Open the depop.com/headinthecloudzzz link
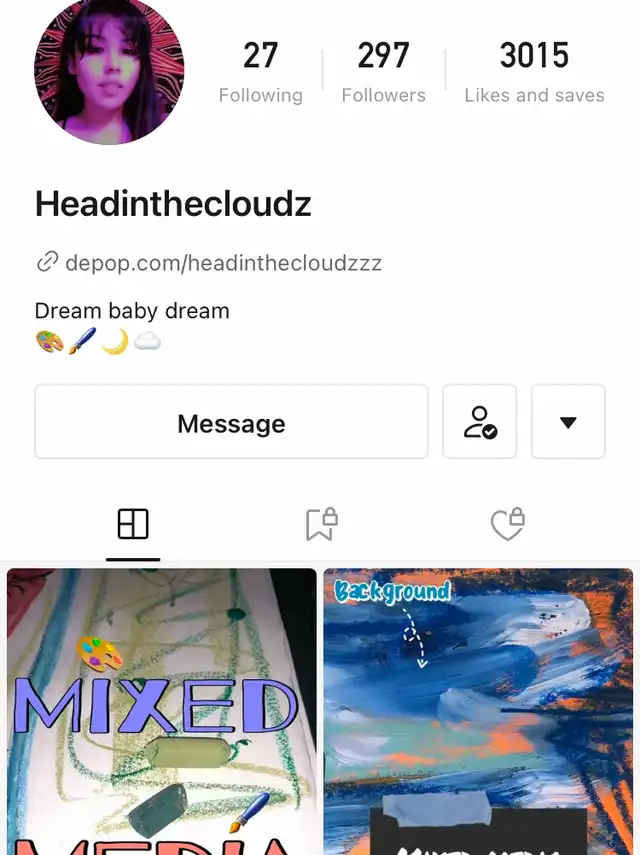 222,263
